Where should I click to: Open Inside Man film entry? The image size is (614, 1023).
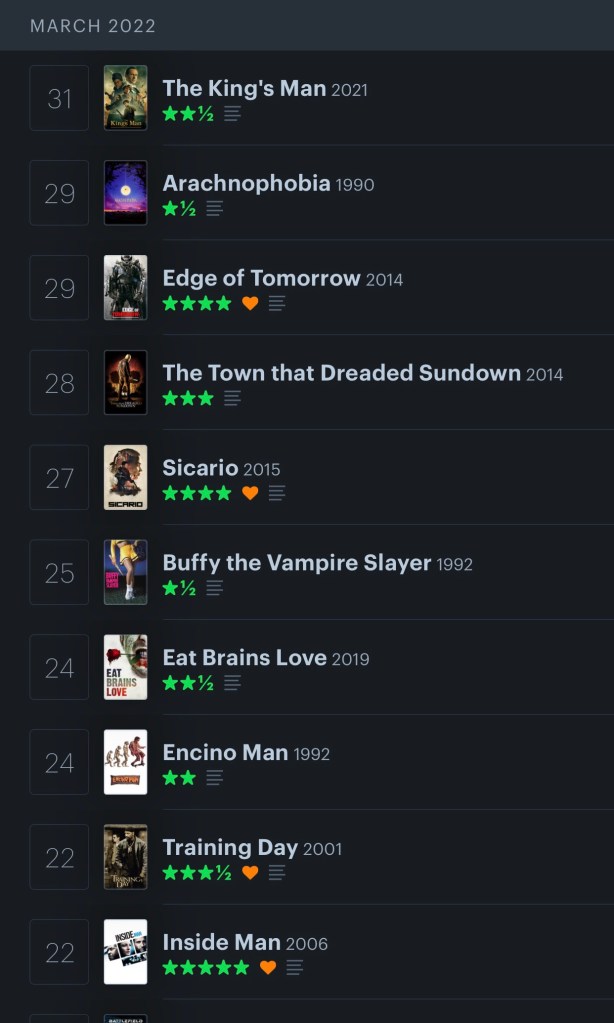pyautogui.click(x=221, y=943)
